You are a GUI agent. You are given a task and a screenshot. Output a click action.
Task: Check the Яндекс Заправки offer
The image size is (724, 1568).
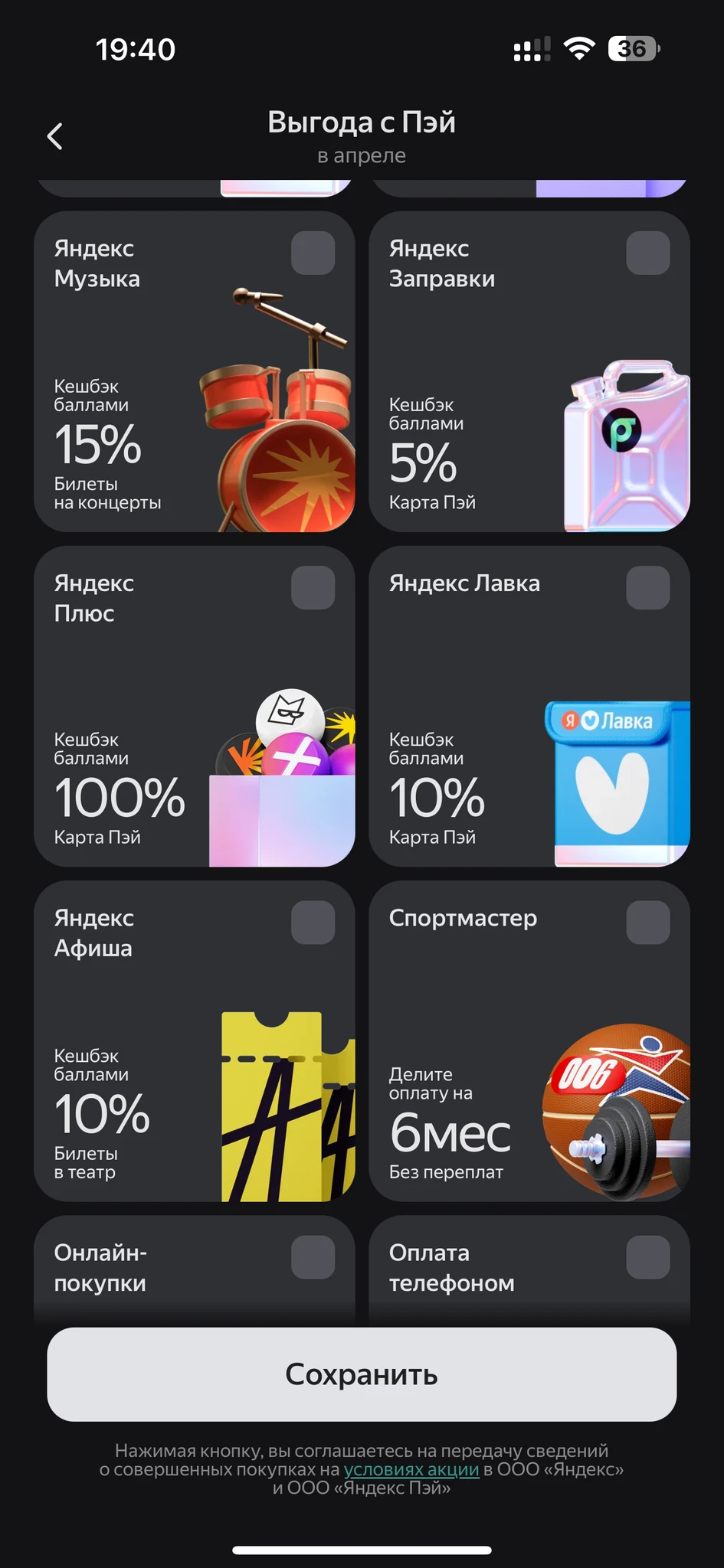click(647, 253)
